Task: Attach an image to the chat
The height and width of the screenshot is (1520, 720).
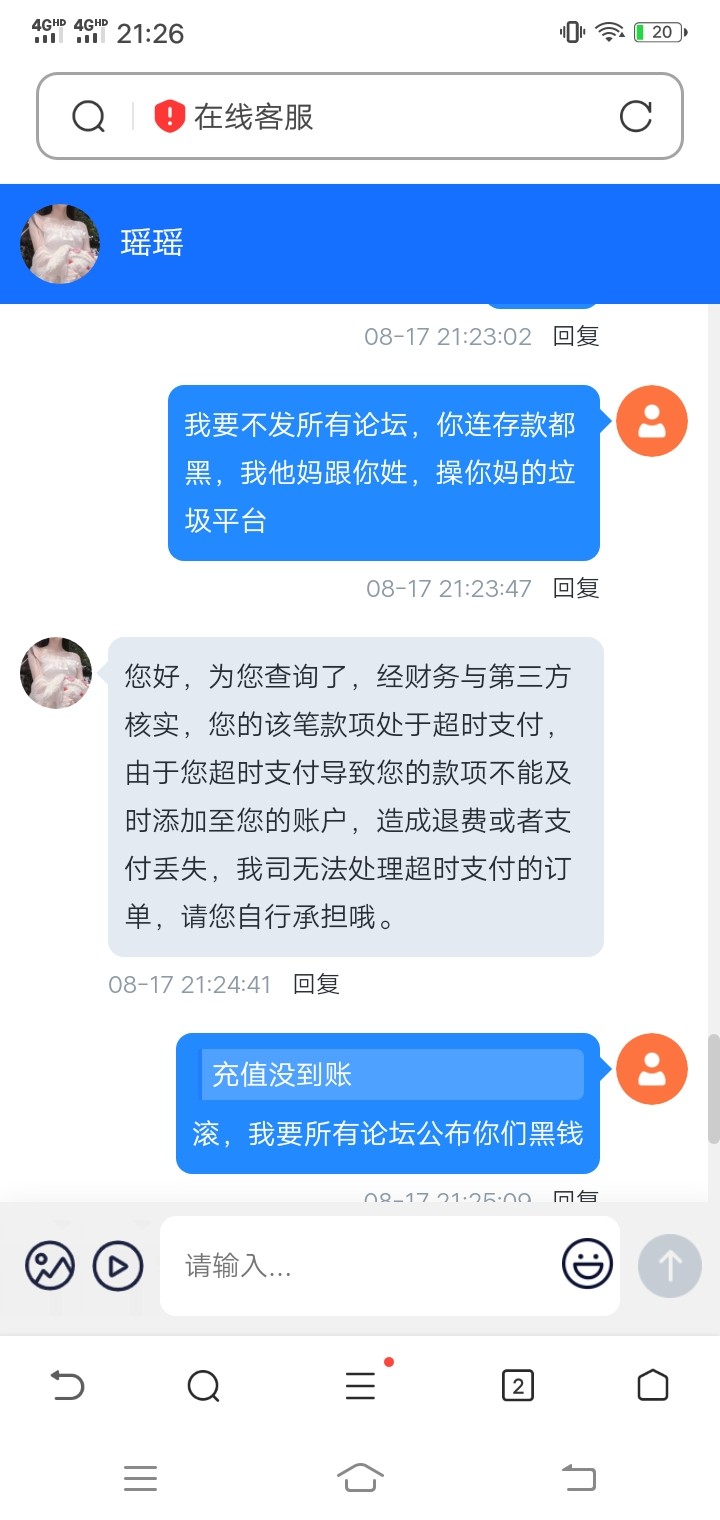Action: (50, 1267)
